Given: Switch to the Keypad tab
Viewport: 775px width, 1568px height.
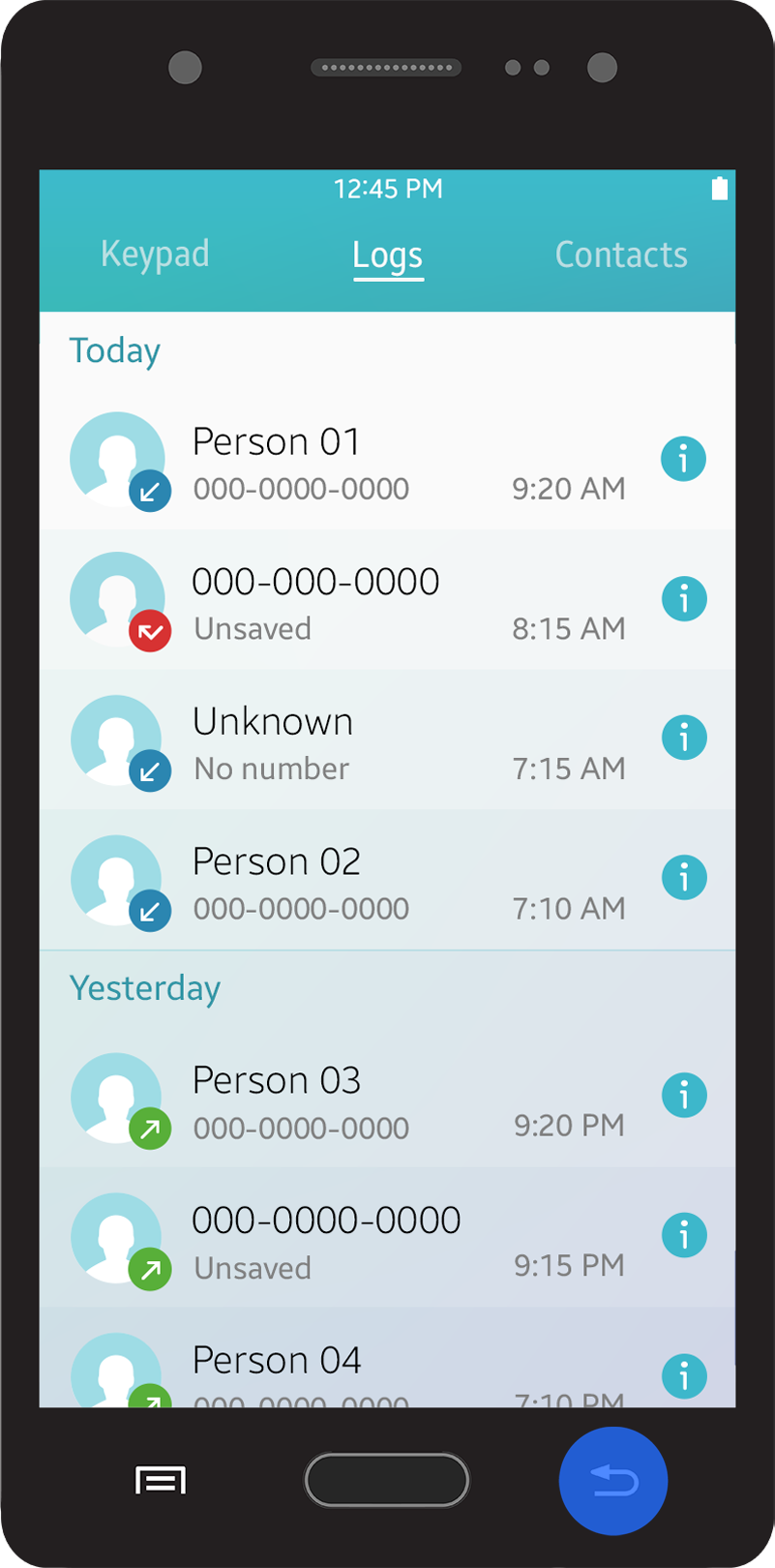Looking at the screenshot, I should [155, 254].
